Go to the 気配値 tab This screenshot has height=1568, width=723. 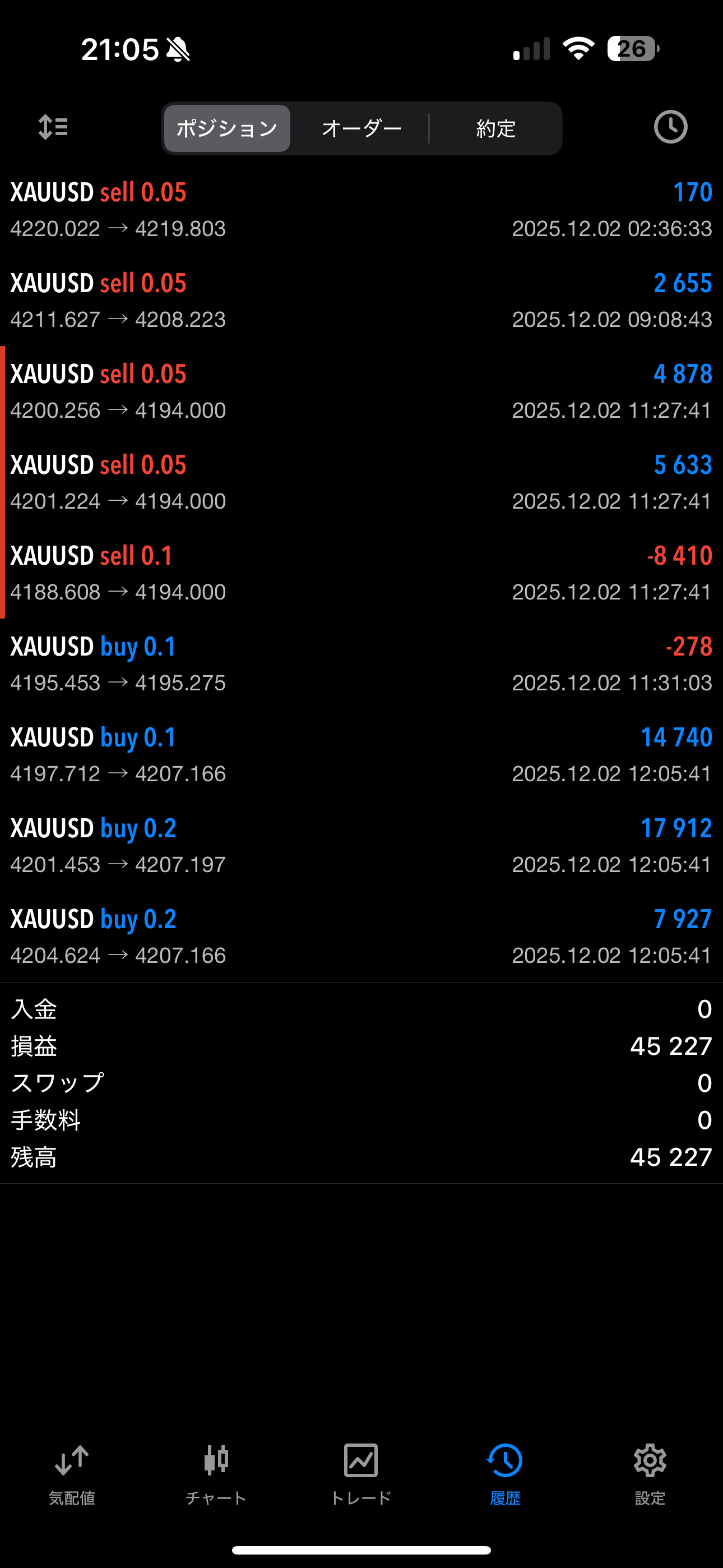(72, 1474)
